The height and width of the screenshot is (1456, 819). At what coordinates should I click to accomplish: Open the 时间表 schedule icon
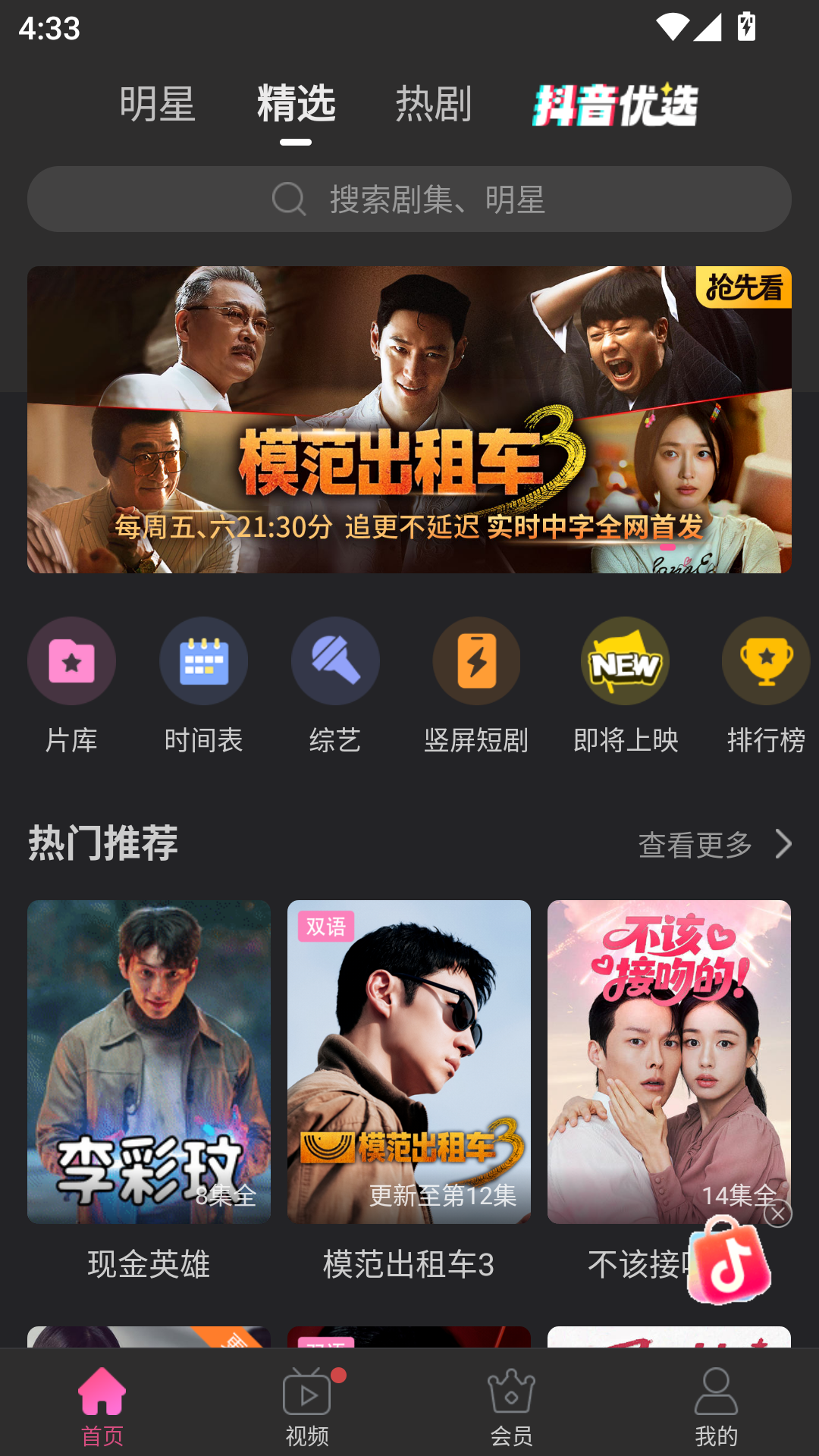coord(204,661)
